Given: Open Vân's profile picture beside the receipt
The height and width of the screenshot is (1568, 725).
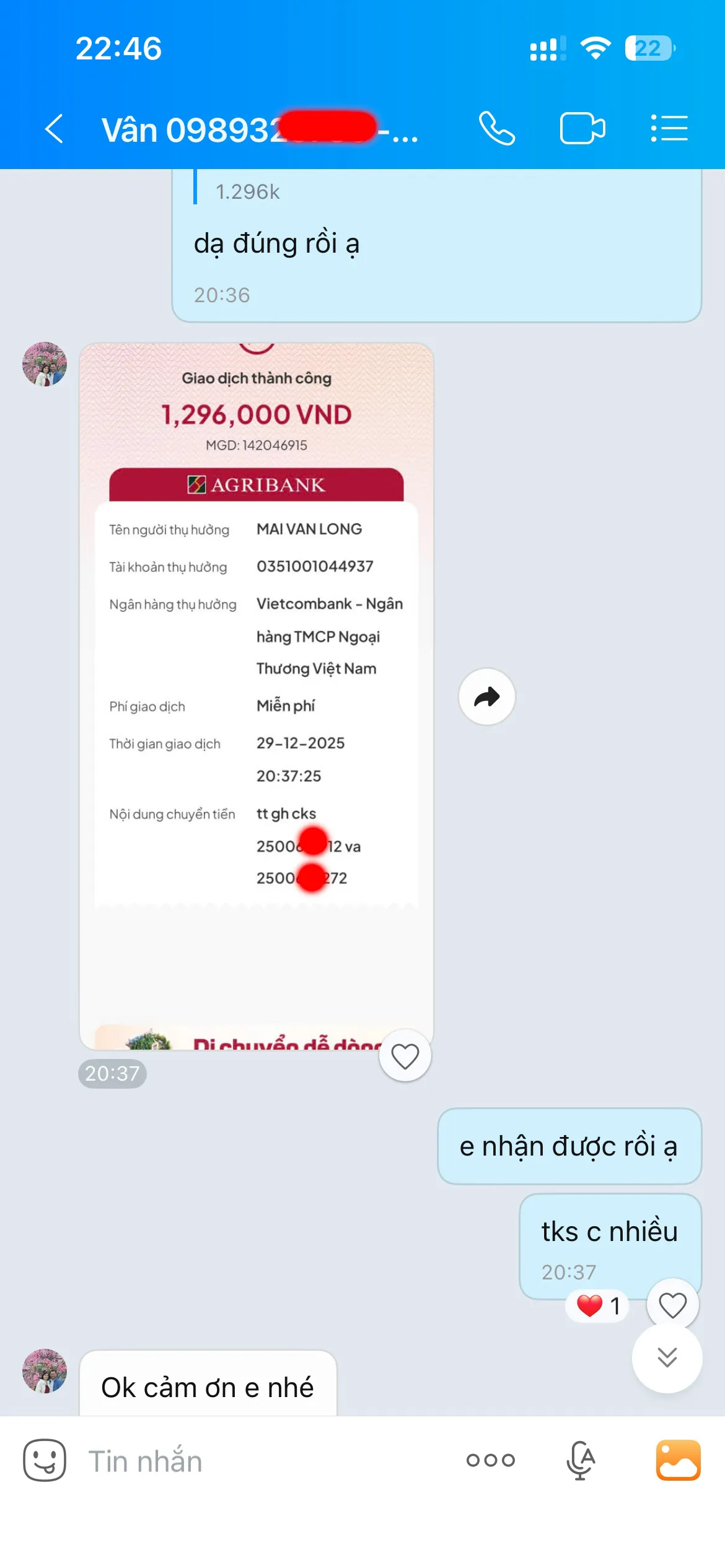Looking at the screenshot, I should click(45, 364).
